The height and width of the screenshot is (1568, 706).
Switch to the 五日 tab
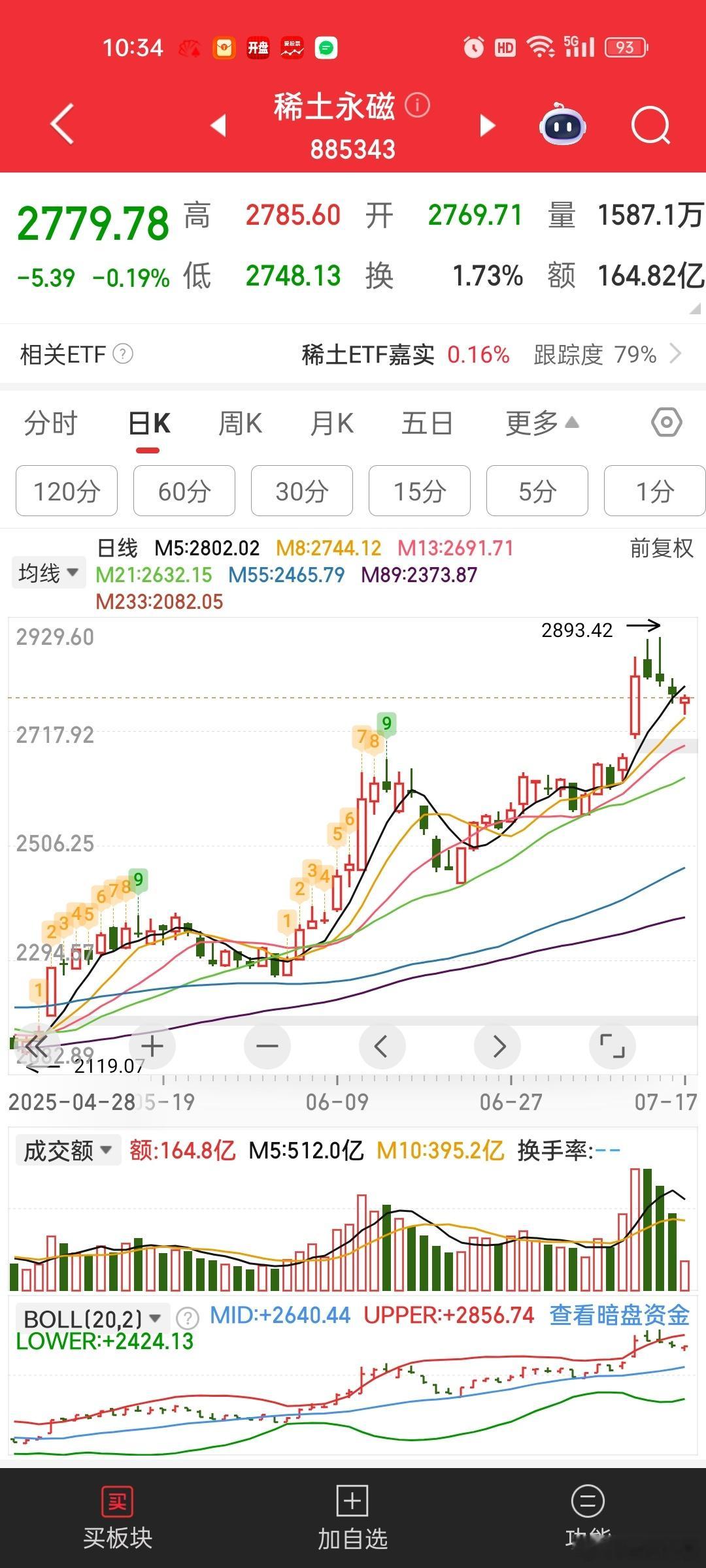click(428, 423)
